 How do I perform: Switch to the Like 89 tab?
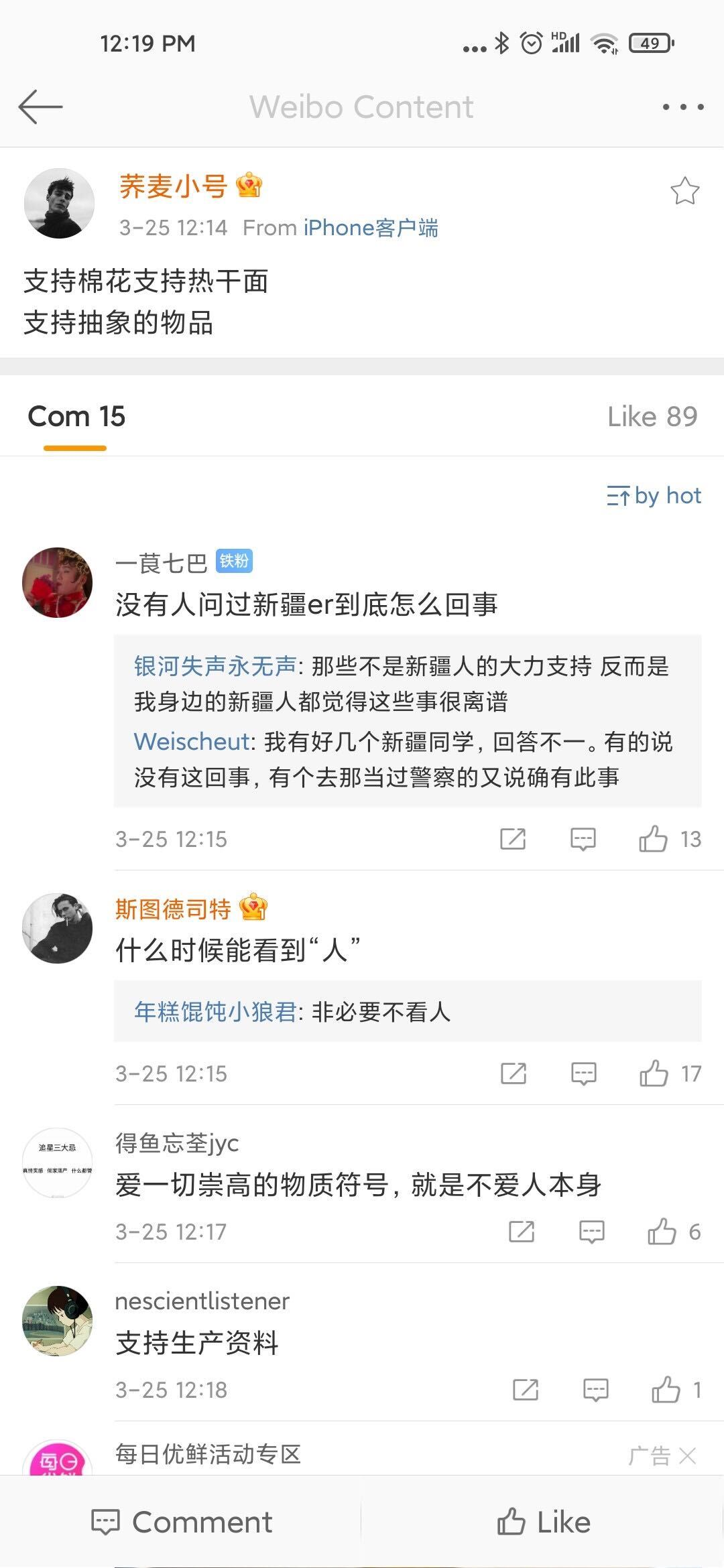point(652,417)
